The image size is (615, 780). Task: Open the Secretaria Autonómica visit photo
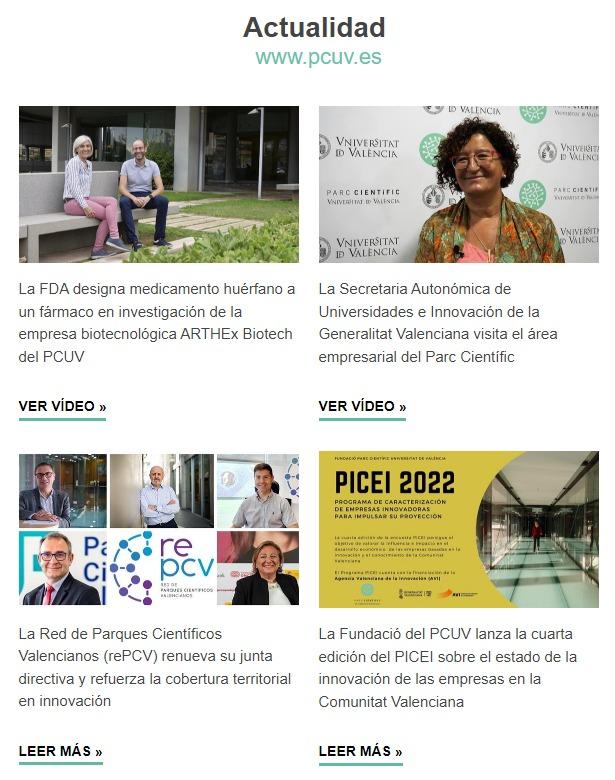coord(458,185)
